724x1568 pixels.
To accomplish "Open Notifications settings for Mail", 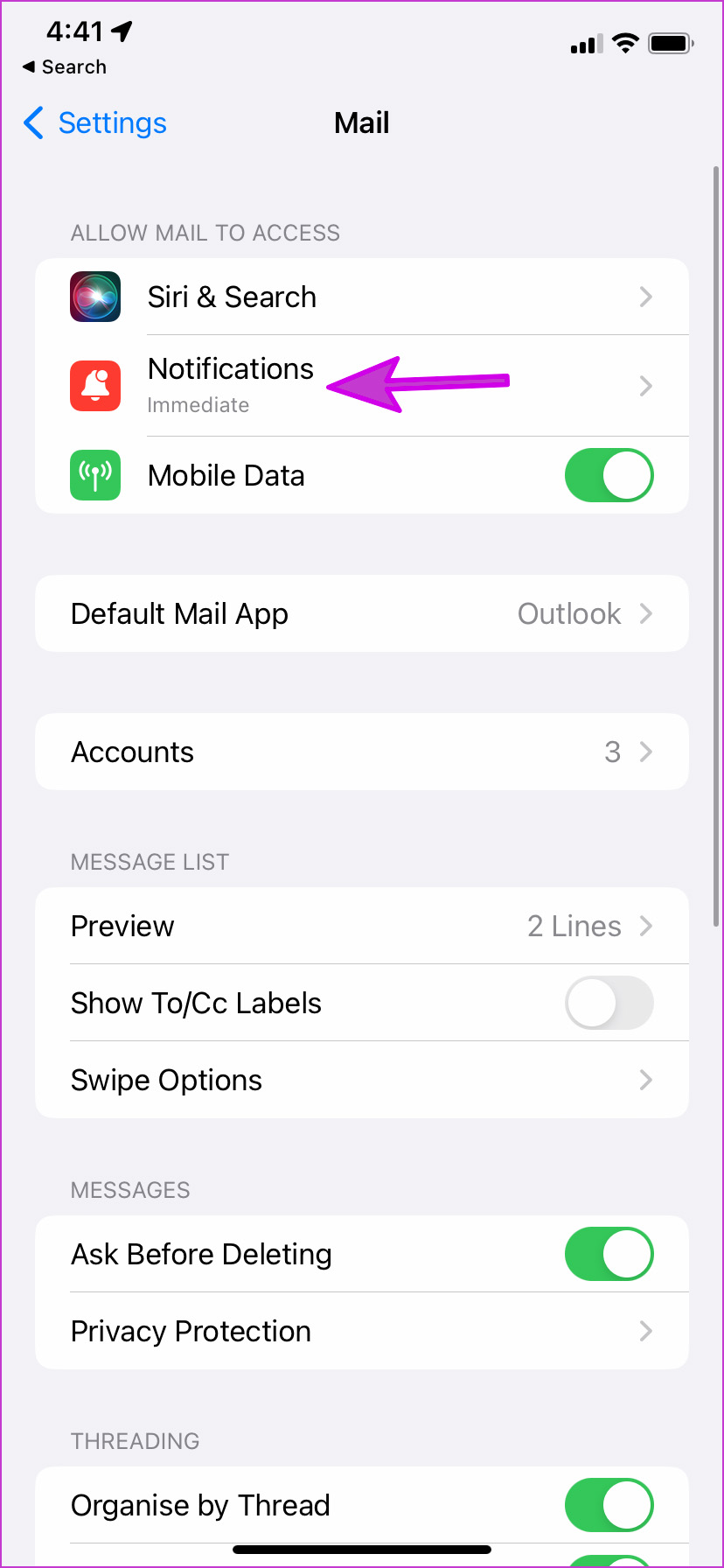I will [362, 386].
